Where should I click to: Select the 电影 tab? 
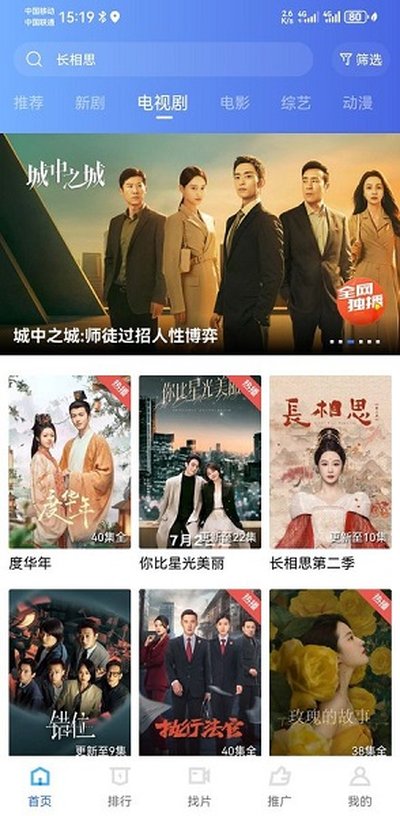(235, 103)
